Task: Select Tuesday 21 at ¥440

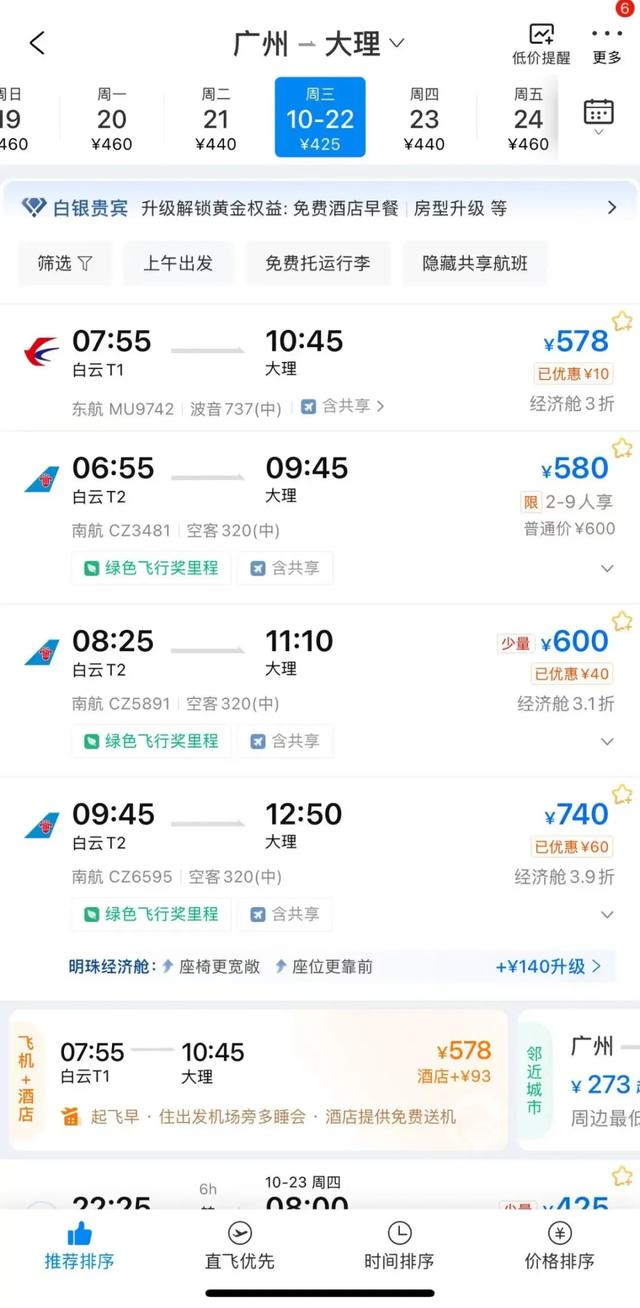Action: [x=216, y=118]
